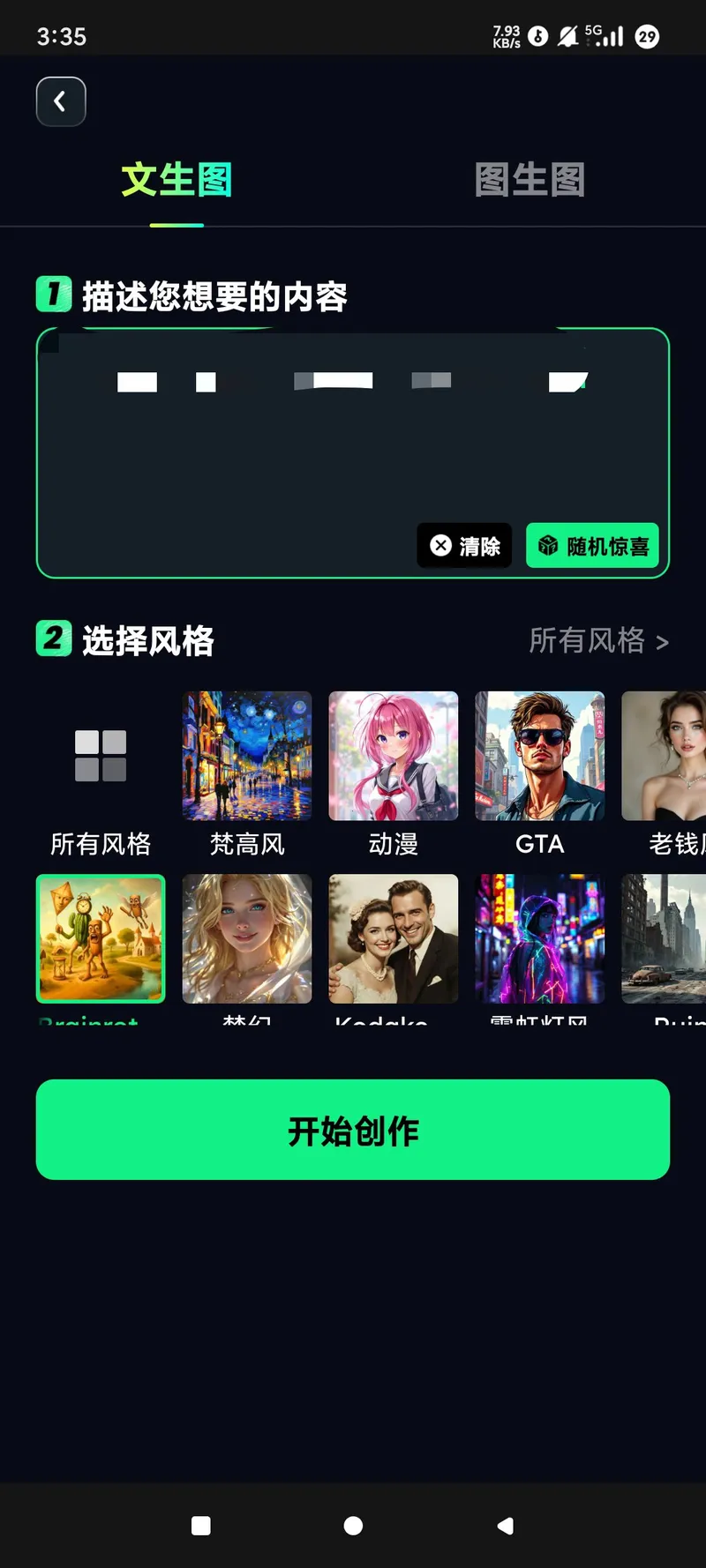The height and width of the screenshot is (1568, 706).
Task: Switch to the 文生图 tab
Action: (176, 179)
